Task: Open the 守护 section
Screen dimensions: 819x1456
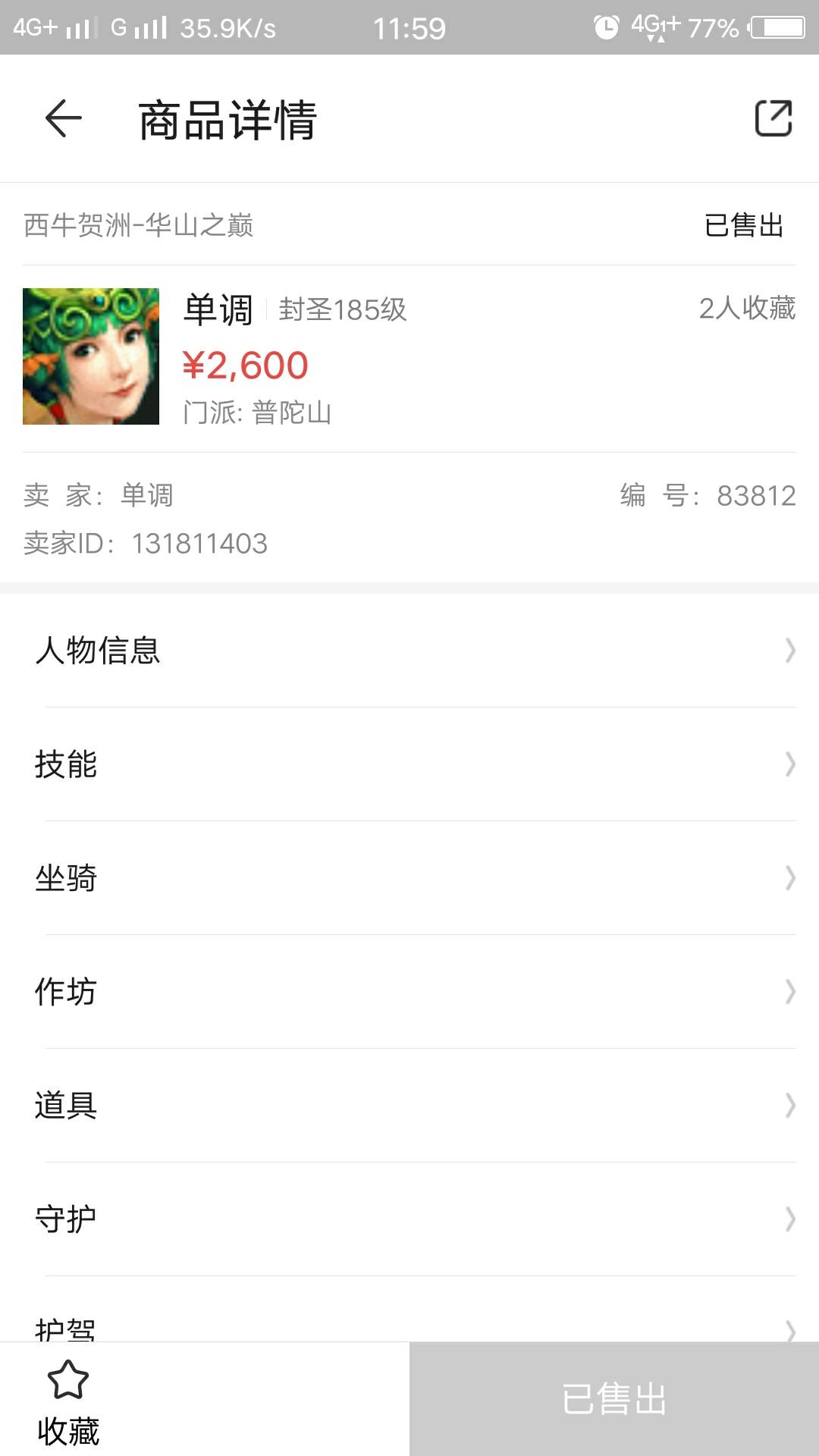Action: (x=409, y=1219)
